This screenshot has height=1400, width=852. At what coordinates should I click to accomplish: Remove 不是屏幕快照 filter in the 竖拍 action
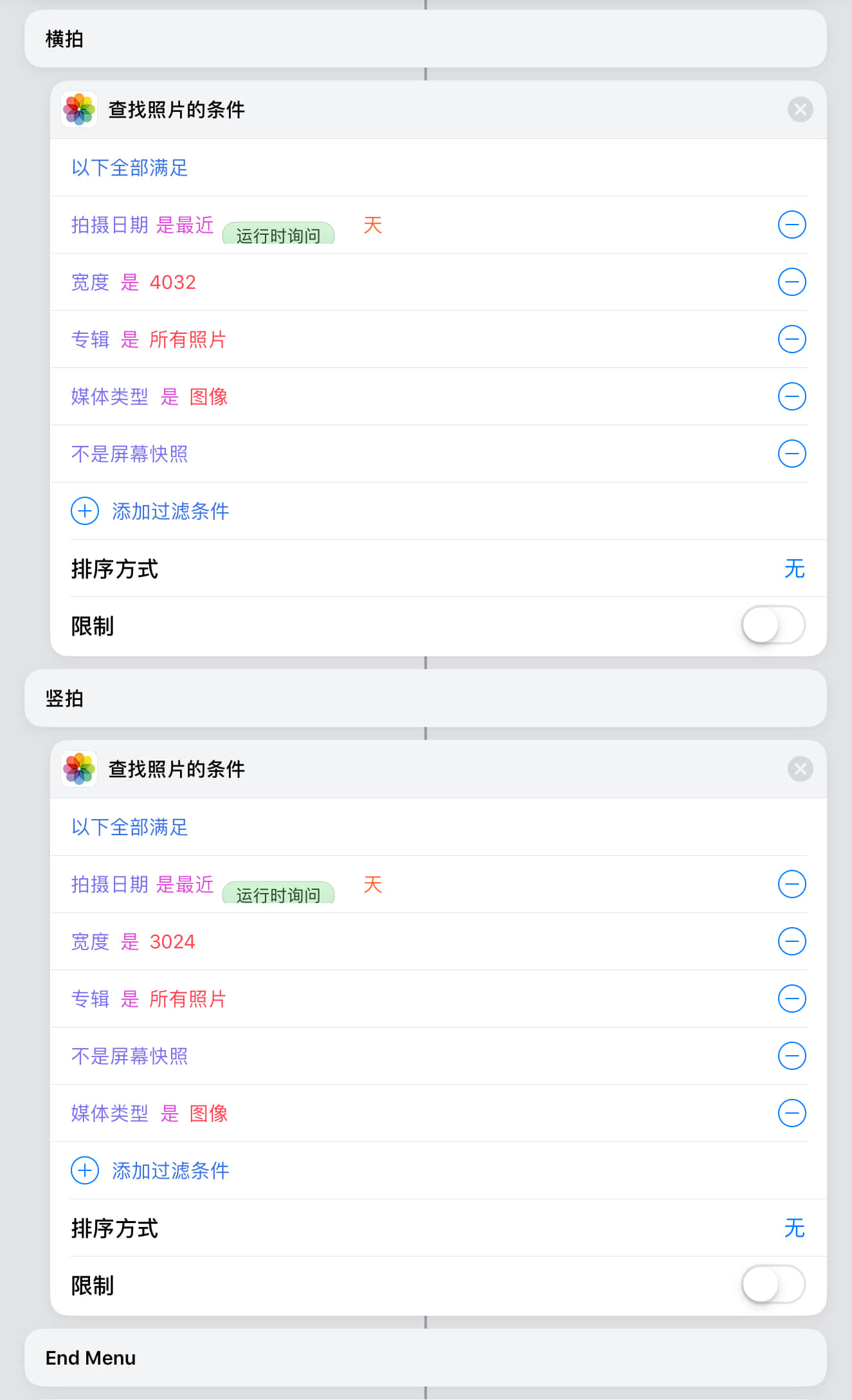(x=792, y=1056)
